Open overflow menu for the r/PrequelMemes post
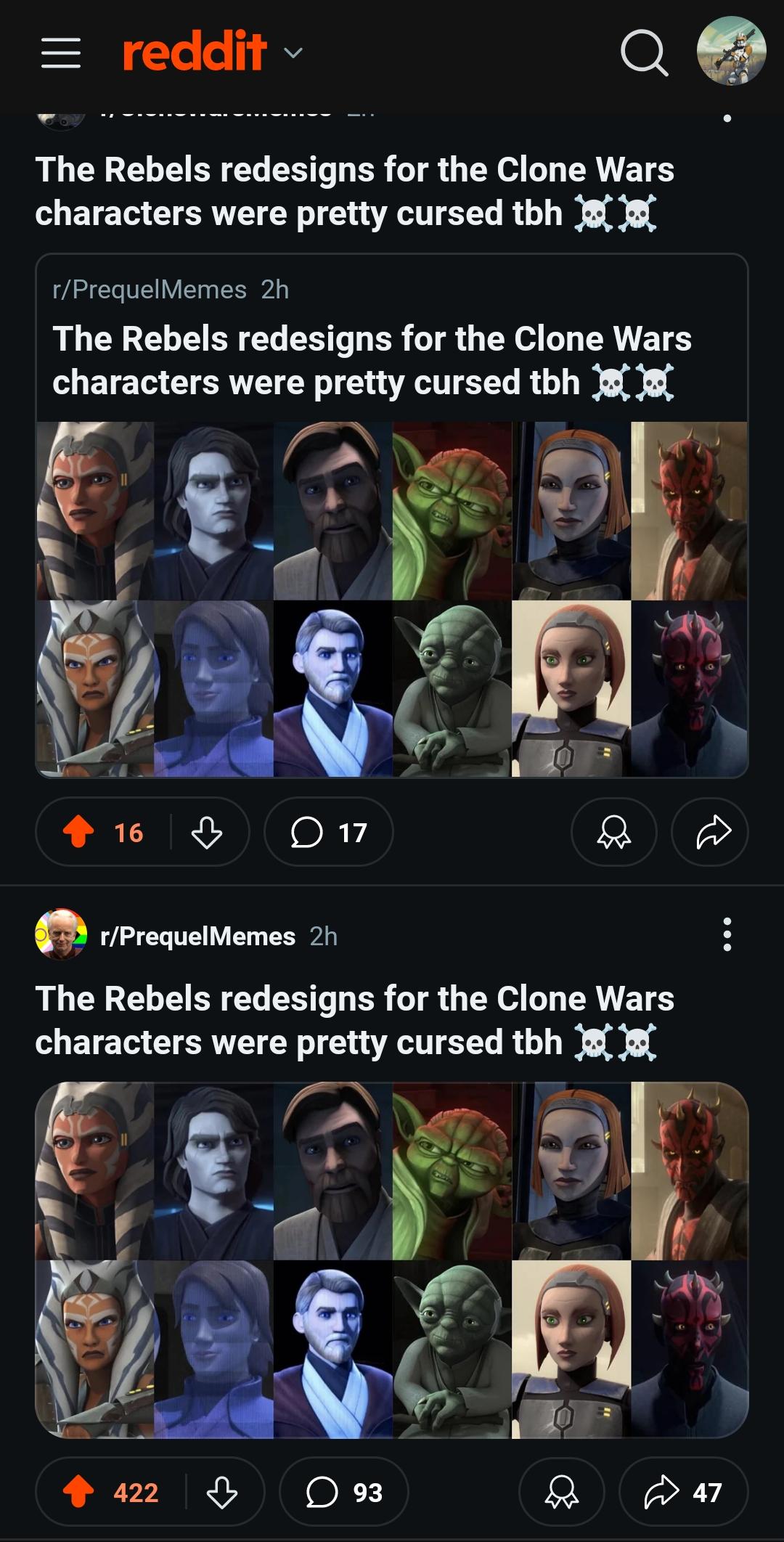784x1542 pixels. pyautogui.click(x=727, y=934)
